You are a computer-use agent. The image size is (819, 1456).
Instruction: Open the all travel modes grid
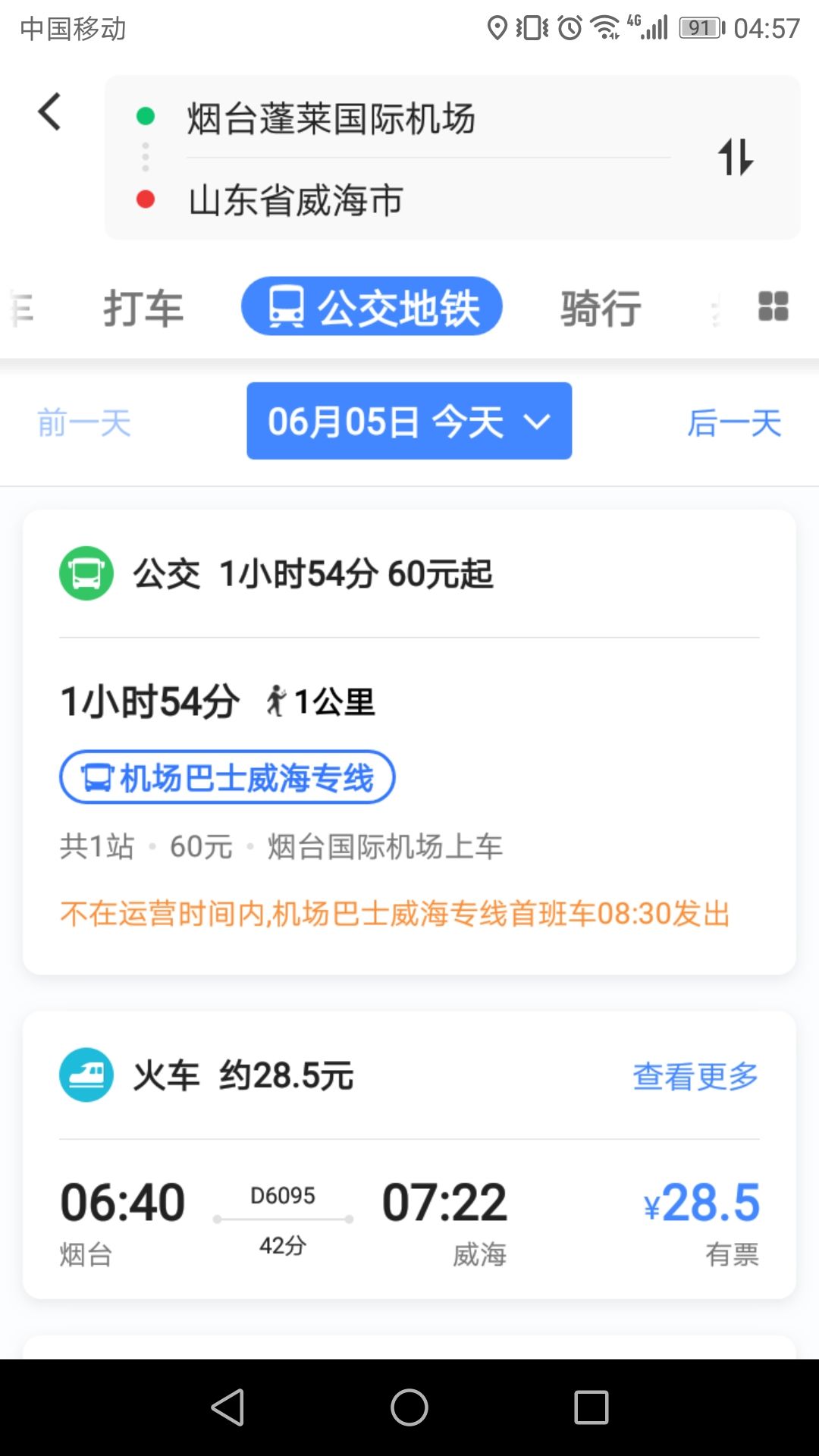(x=773, y=307)
